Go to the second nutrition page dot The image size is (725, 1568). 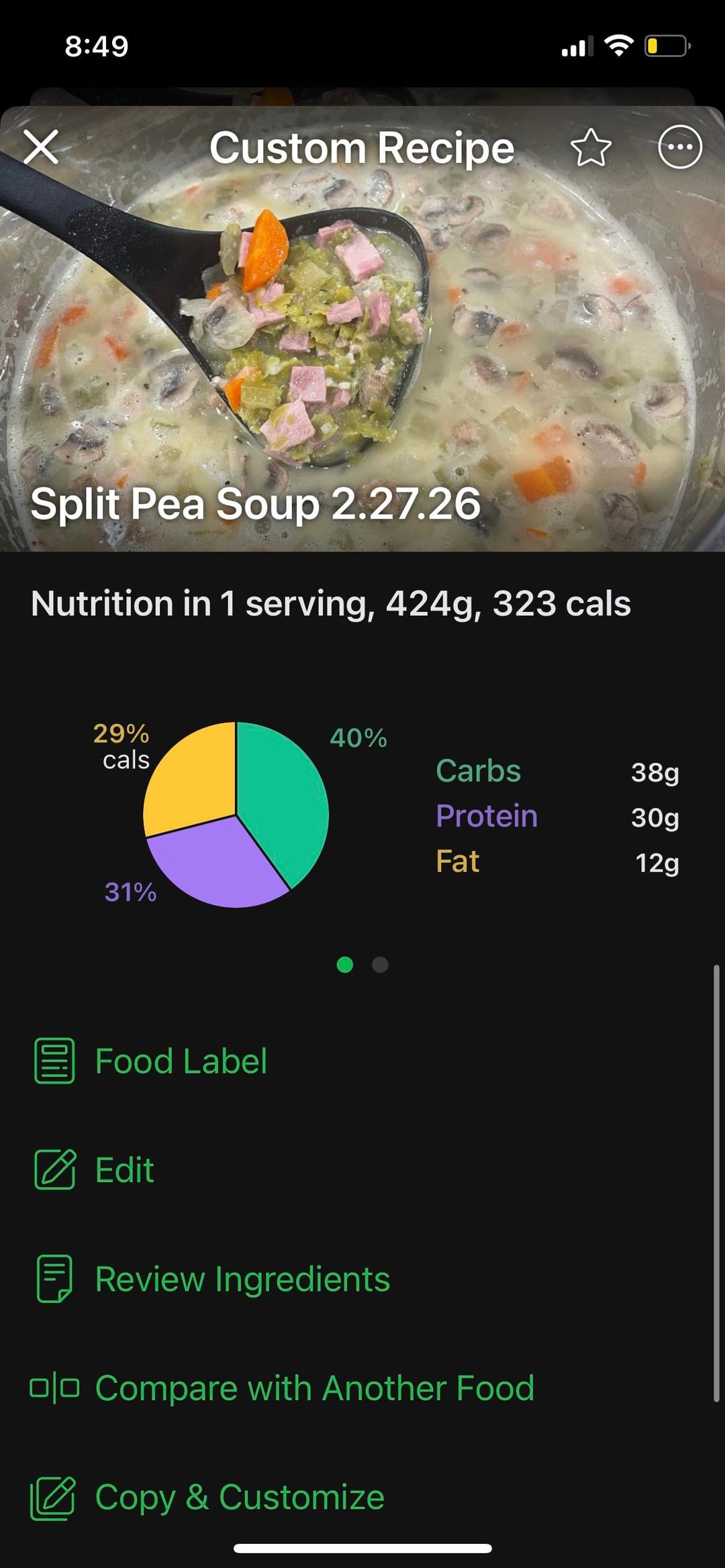click(380, 965)
